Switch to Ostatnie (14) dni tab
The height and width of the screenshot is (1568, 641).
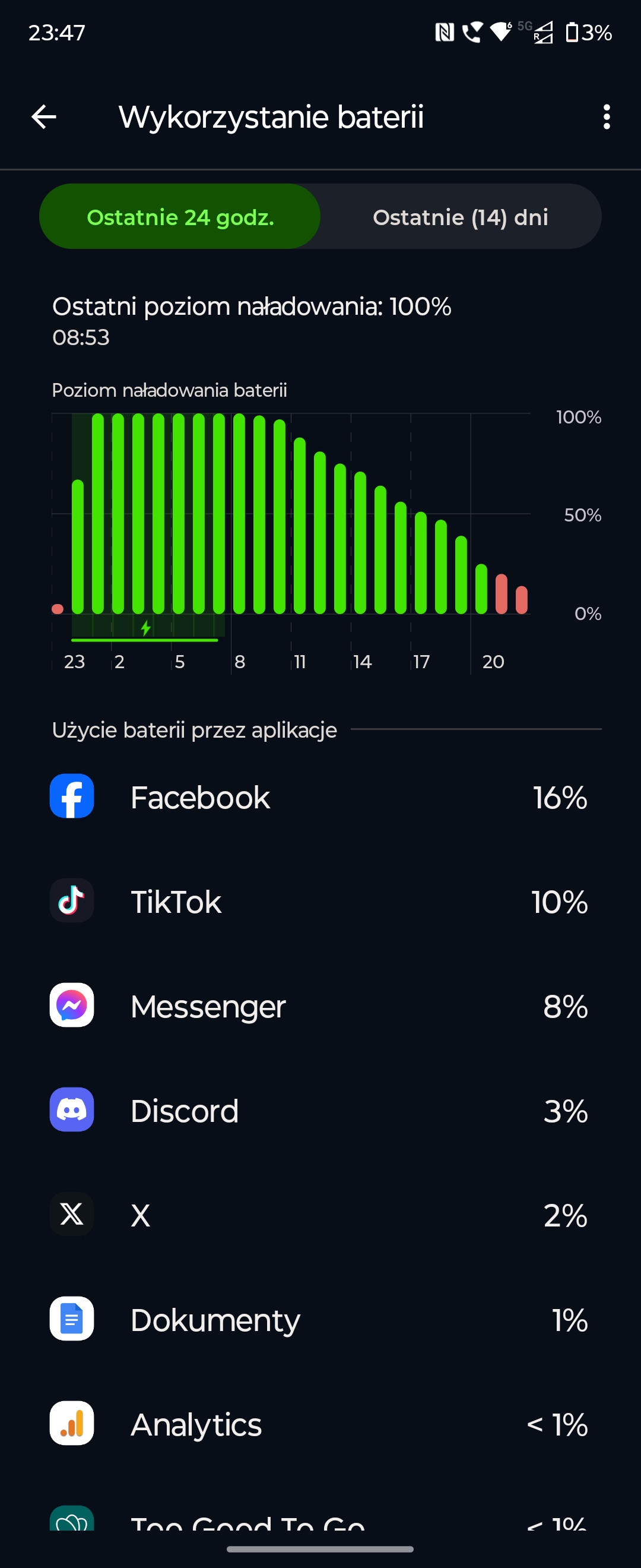coord(461,217)
